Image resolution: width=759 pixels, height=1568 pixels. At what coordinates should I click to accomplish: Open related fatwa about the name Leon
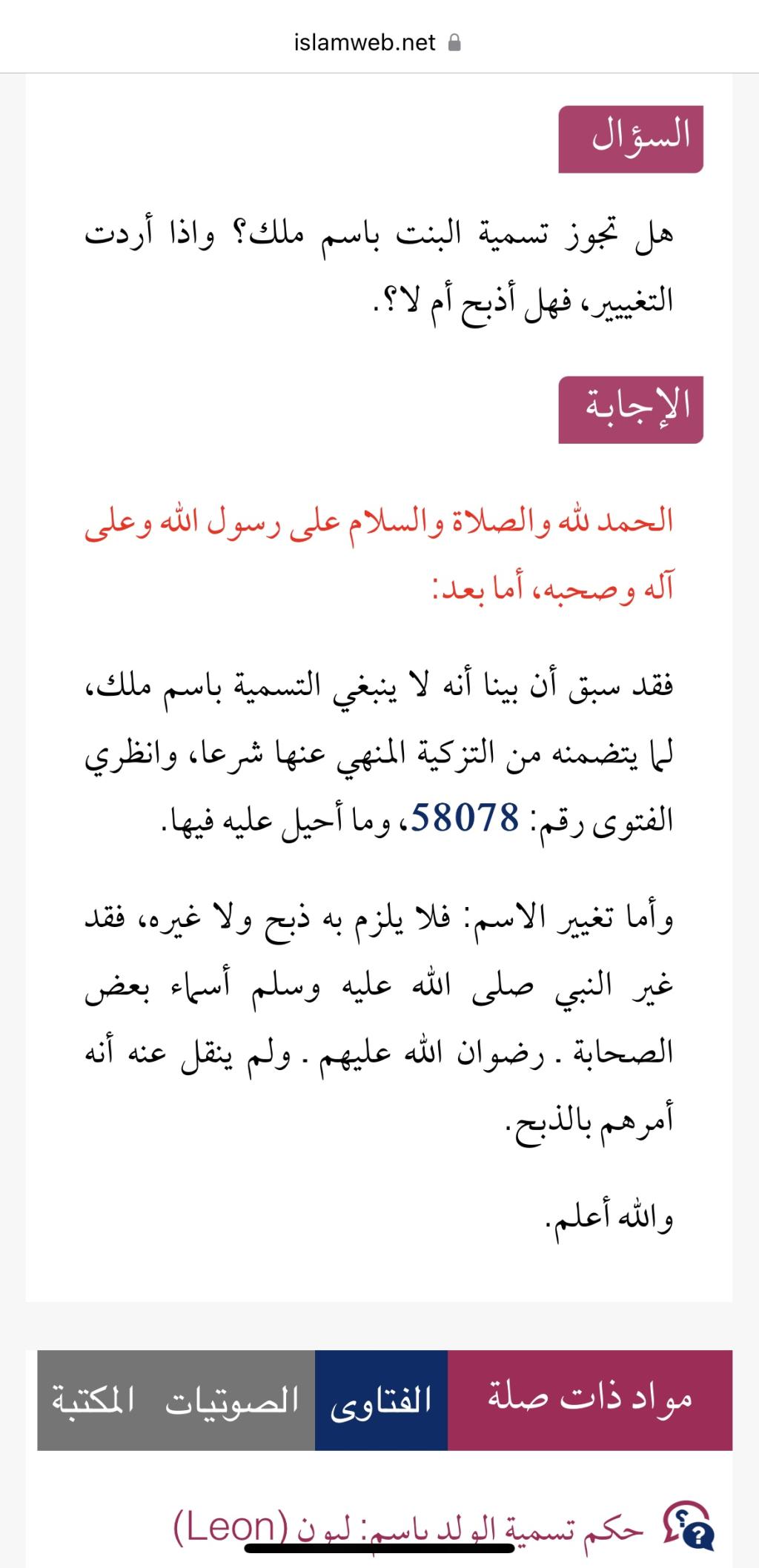pos(408,1527)
